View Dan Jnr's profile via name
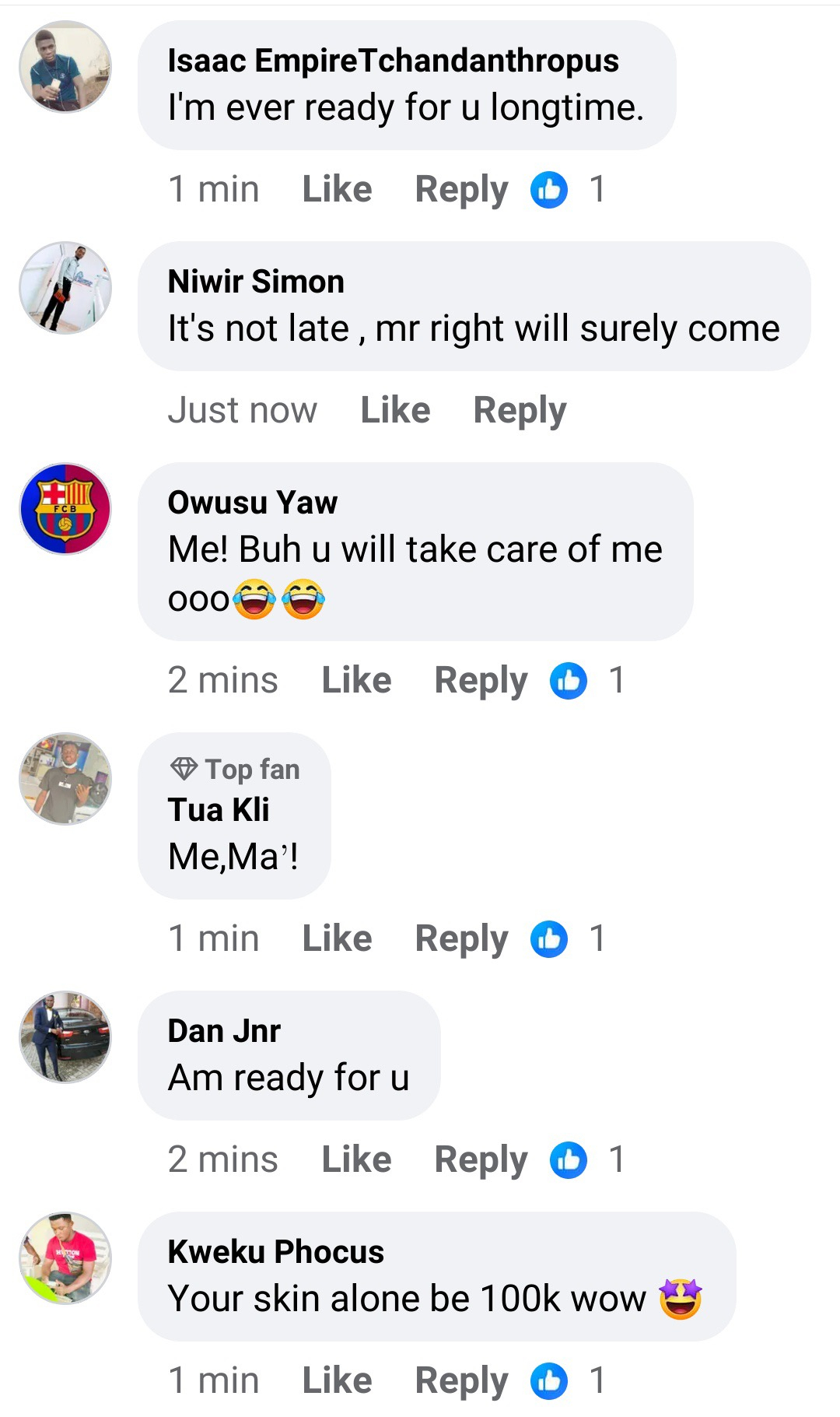This screenshot has height=1417, width=840. coord(224,1031)
